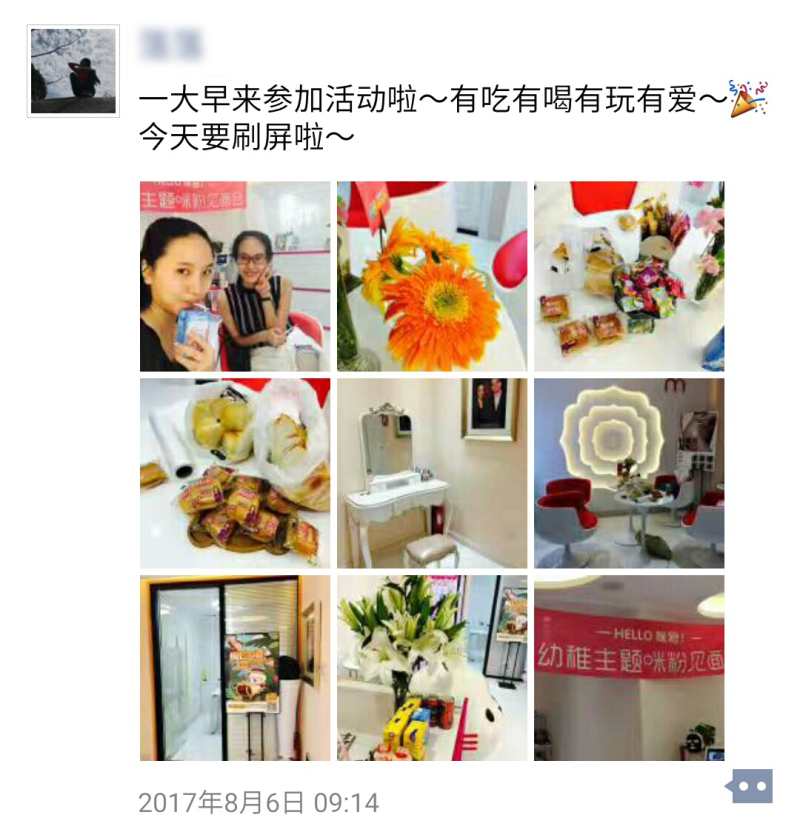Viewport: 800px width, 835px height.
Task: Open the selfie photo of two women
Action: coord(235,276)
